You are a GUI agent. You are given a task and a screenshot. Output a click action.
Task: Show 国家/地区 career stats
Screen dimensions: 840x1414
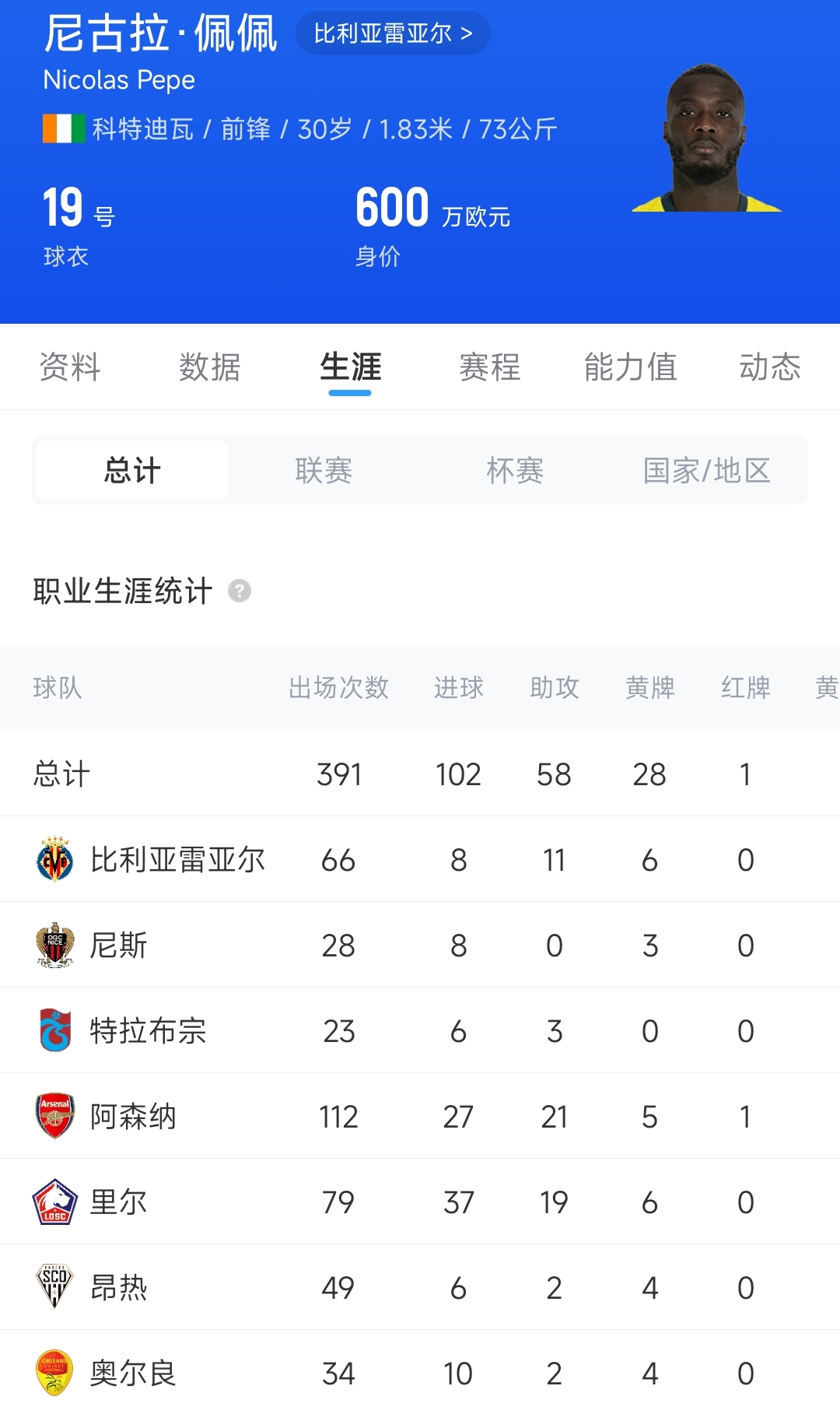[706, 470]
